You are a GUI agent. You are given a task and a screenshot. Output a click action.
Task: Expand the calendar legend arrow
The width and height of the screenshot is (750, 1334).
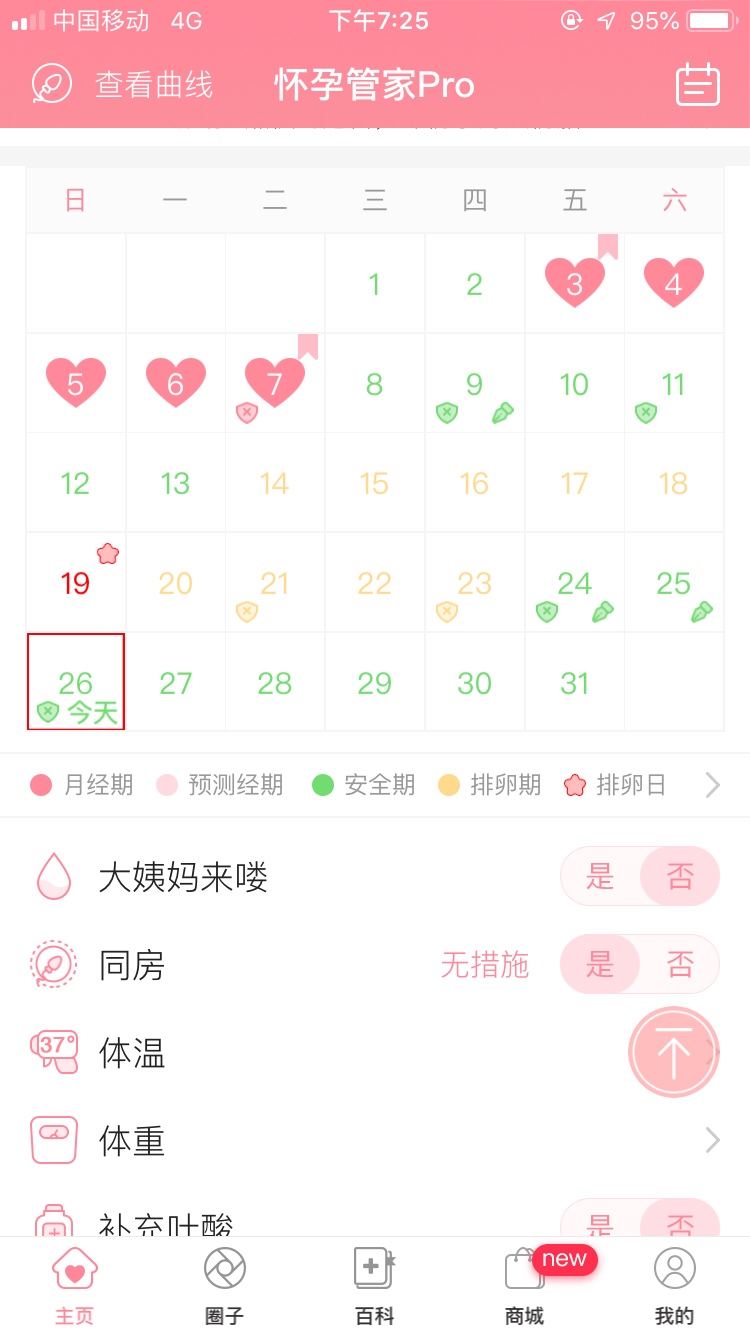(x=712, y=785)
